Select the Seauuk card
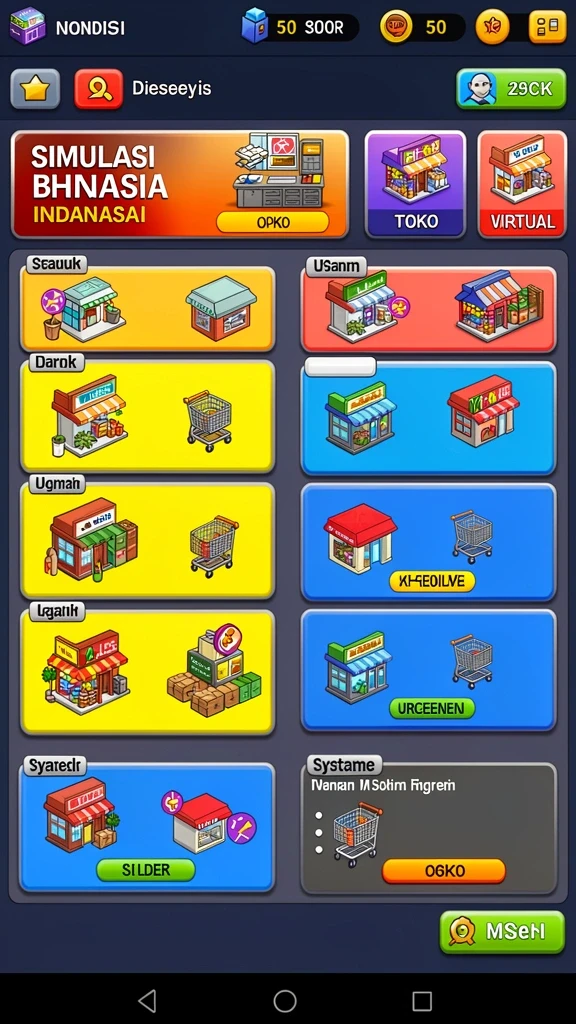Viewport: 576px width, 1024px height. coord(148,308)
